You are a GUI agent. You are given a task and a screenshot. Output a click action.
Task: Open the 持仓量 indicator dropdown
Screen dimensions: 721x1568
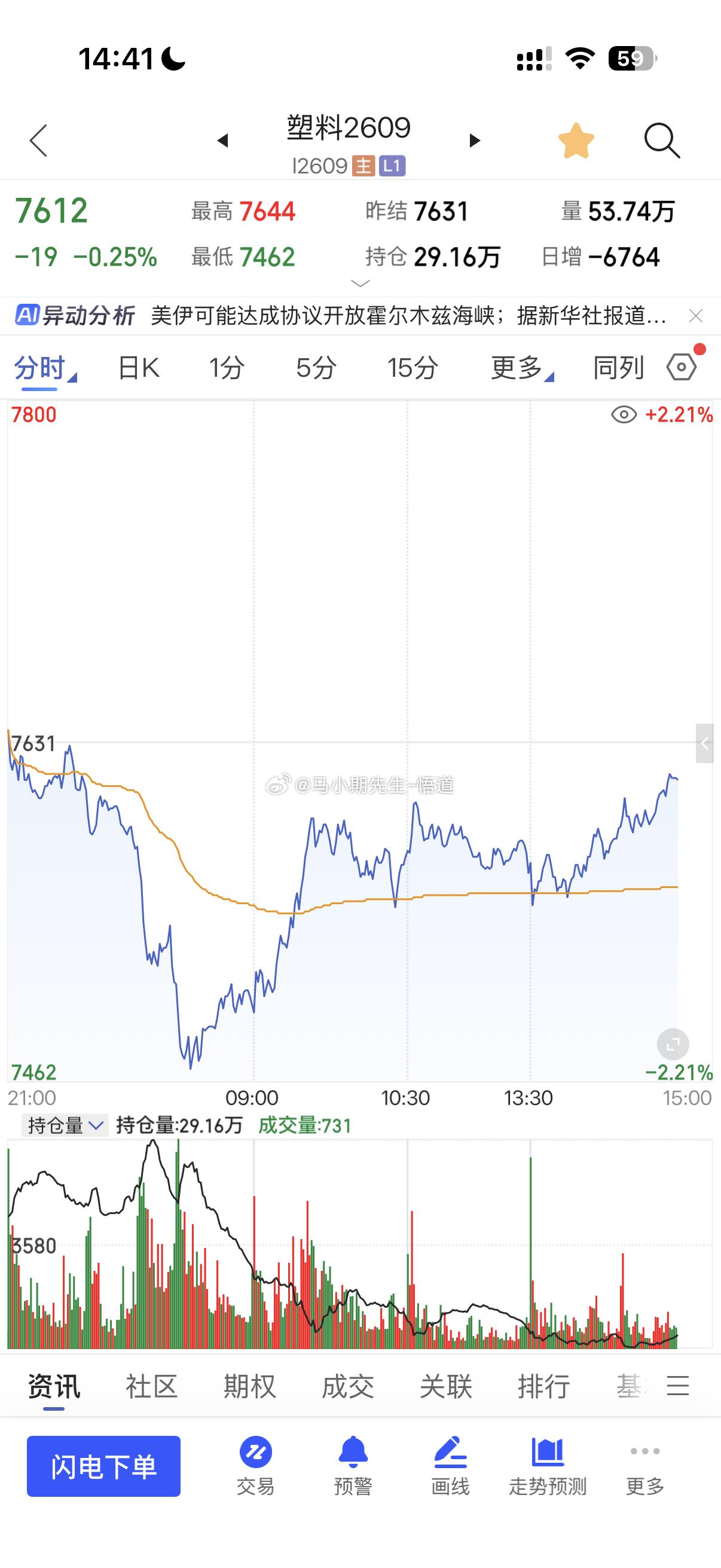tap(65, 1125)
